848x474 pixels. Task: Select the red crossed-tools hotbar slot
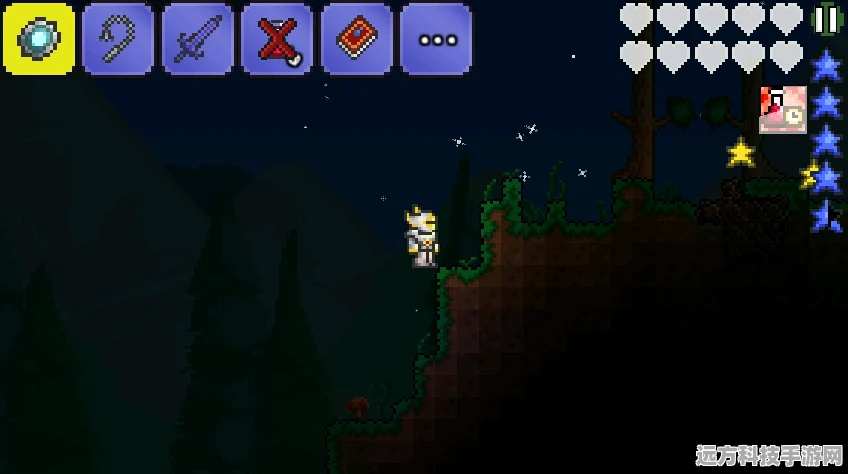point(277,39)
